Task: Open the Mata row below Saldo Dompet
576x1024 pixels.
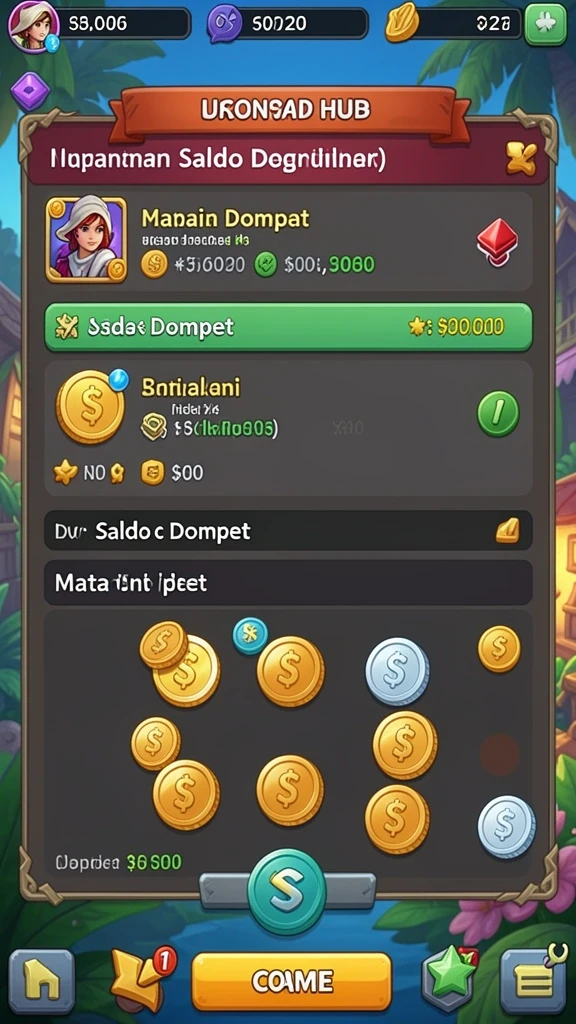Action: pos(288,583)
